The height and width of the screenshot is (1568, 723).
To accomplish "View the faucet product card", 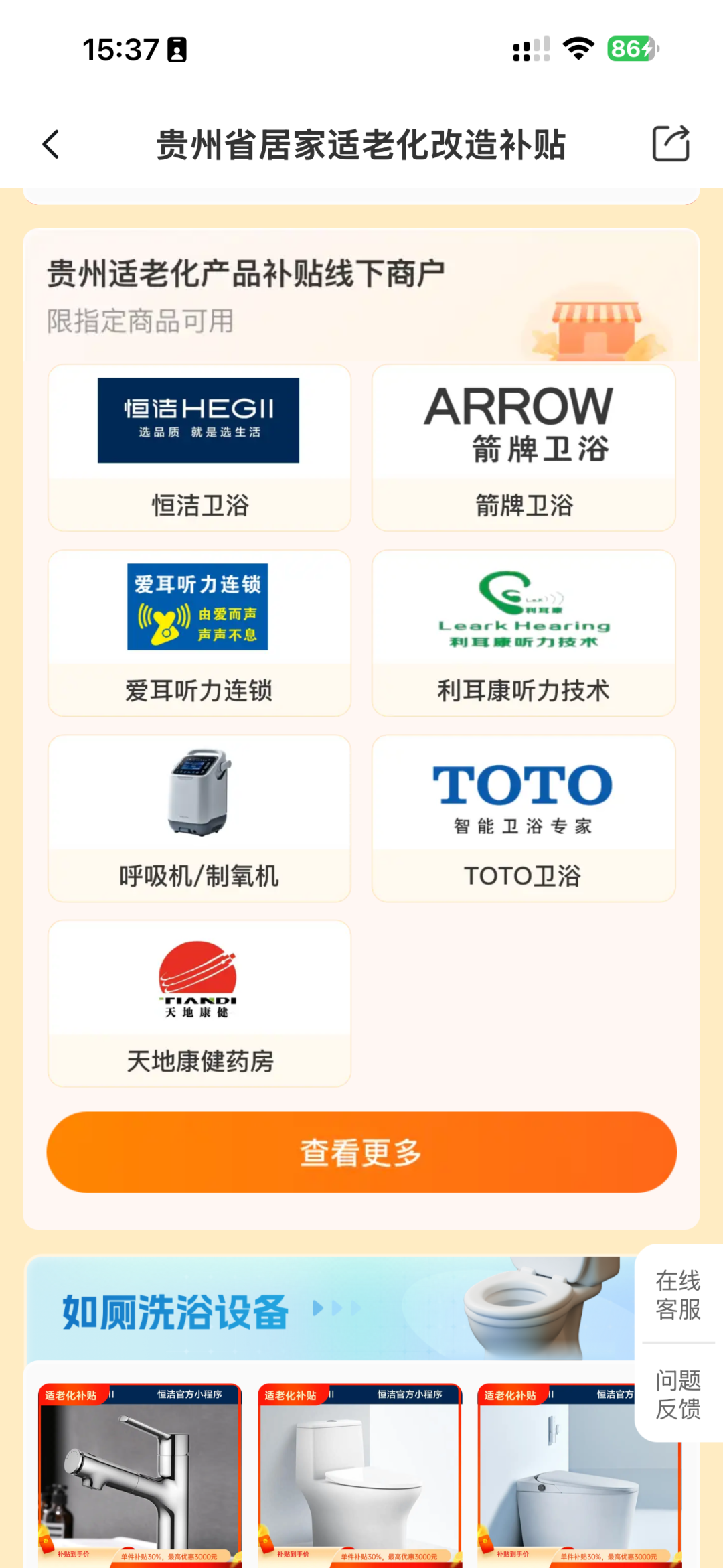I will pos(140,1474).
